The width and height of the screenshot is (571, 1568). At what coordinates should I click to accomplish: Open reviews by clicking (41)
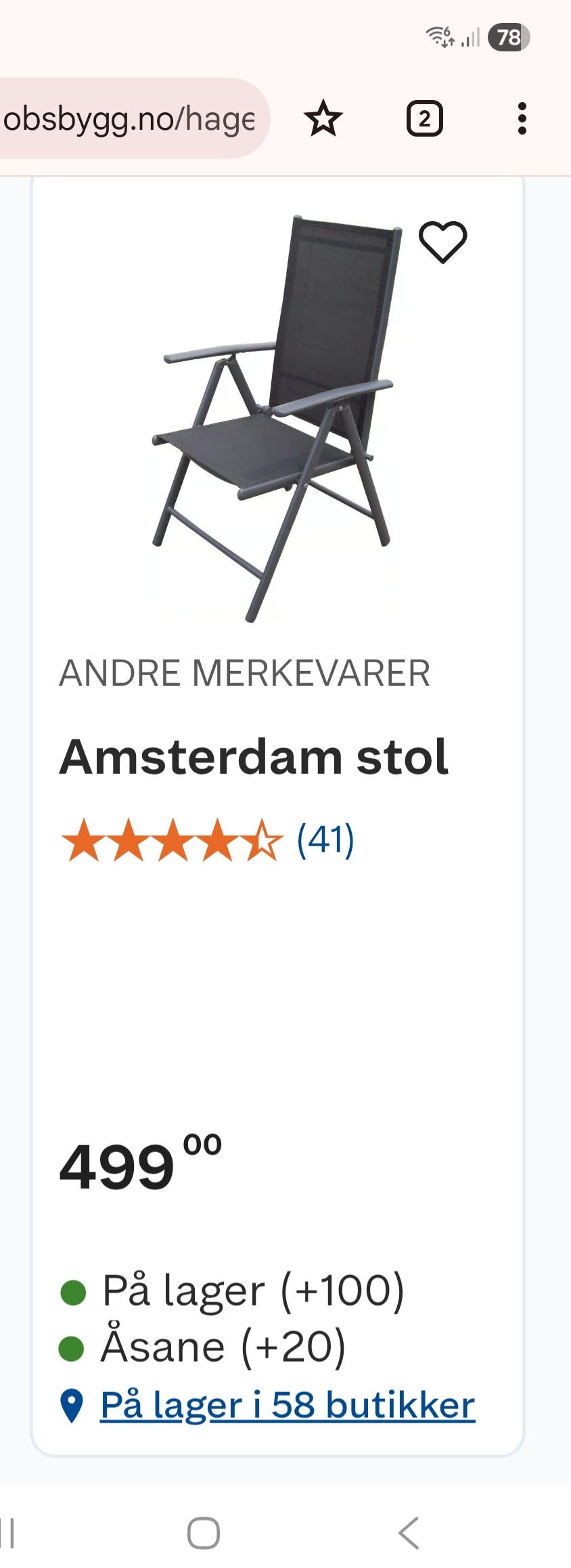point(325,842)
